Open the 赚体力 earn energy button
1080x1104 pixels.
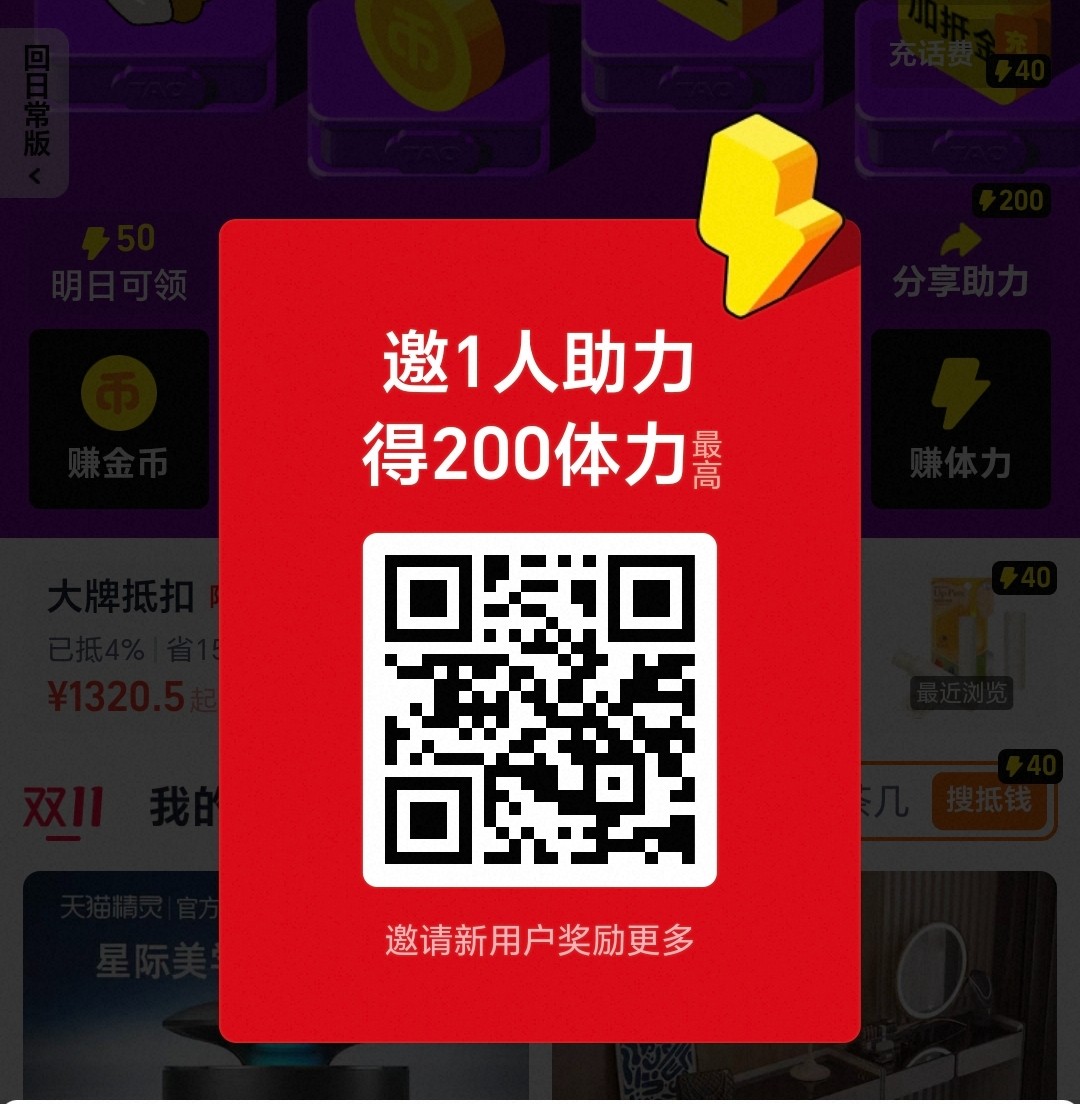(960, 420)
